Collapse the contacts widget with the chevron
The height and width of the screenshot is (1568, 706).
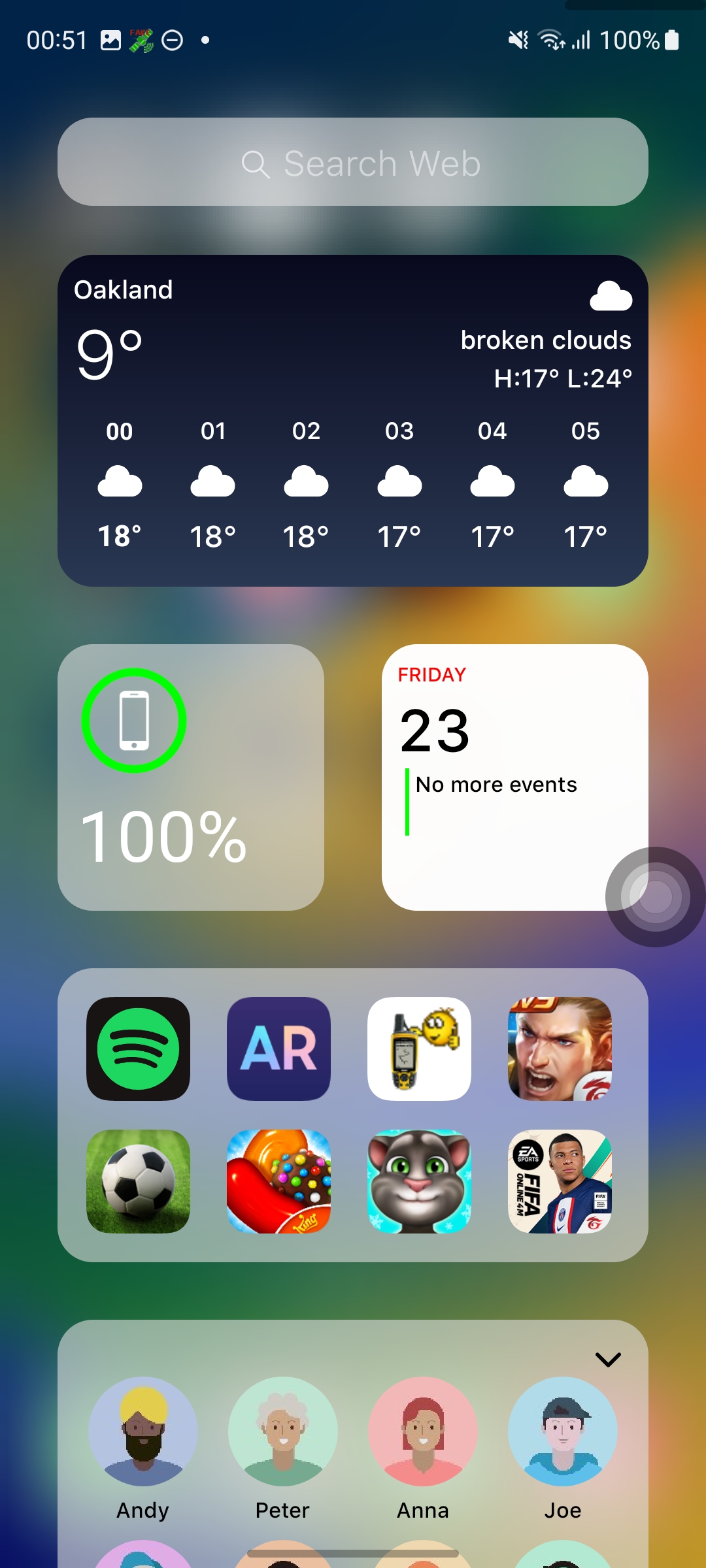click(607, 1360)
